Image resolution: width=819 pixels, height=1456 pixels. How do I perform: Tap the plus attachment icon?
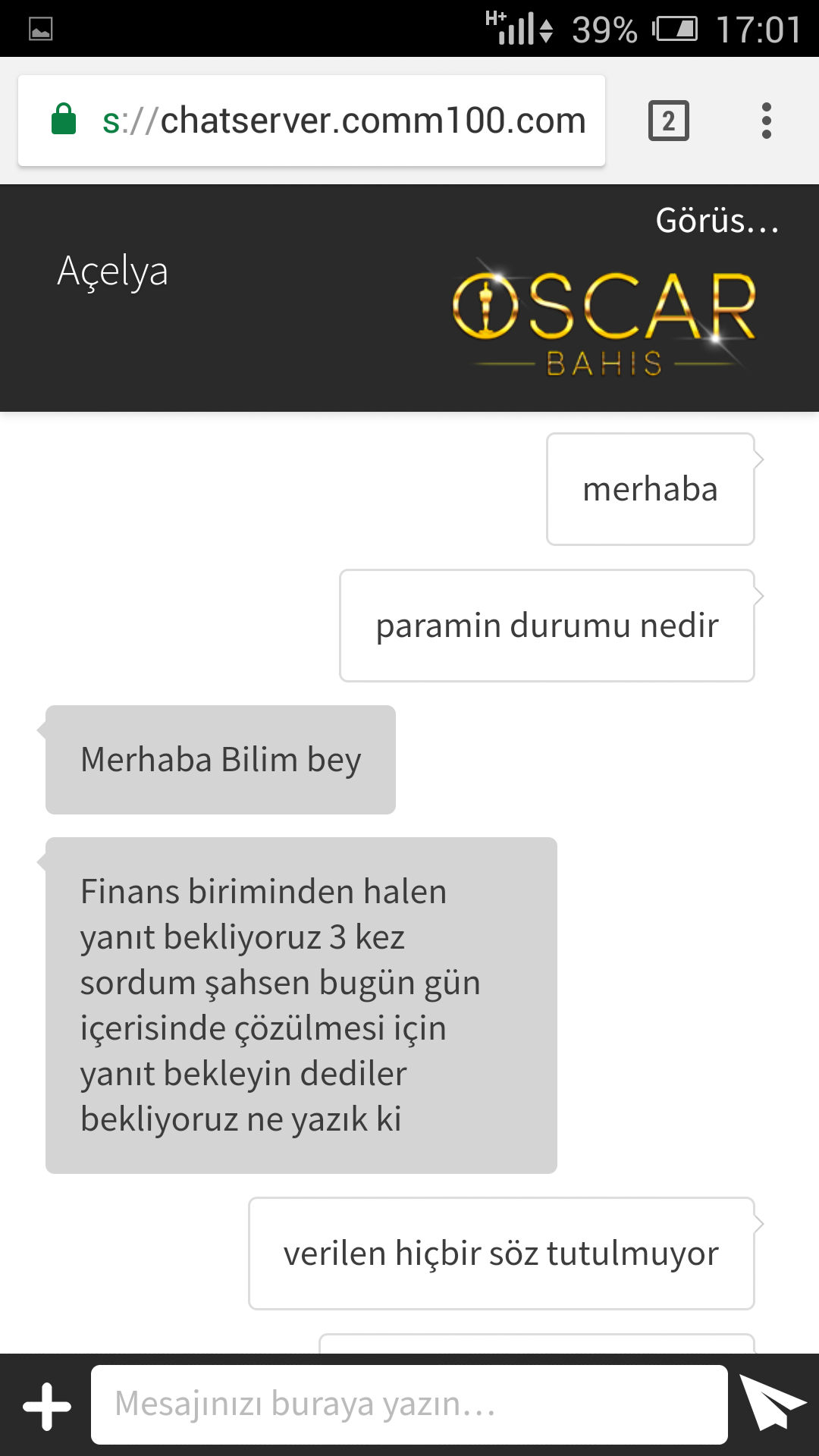point(47,1406)
